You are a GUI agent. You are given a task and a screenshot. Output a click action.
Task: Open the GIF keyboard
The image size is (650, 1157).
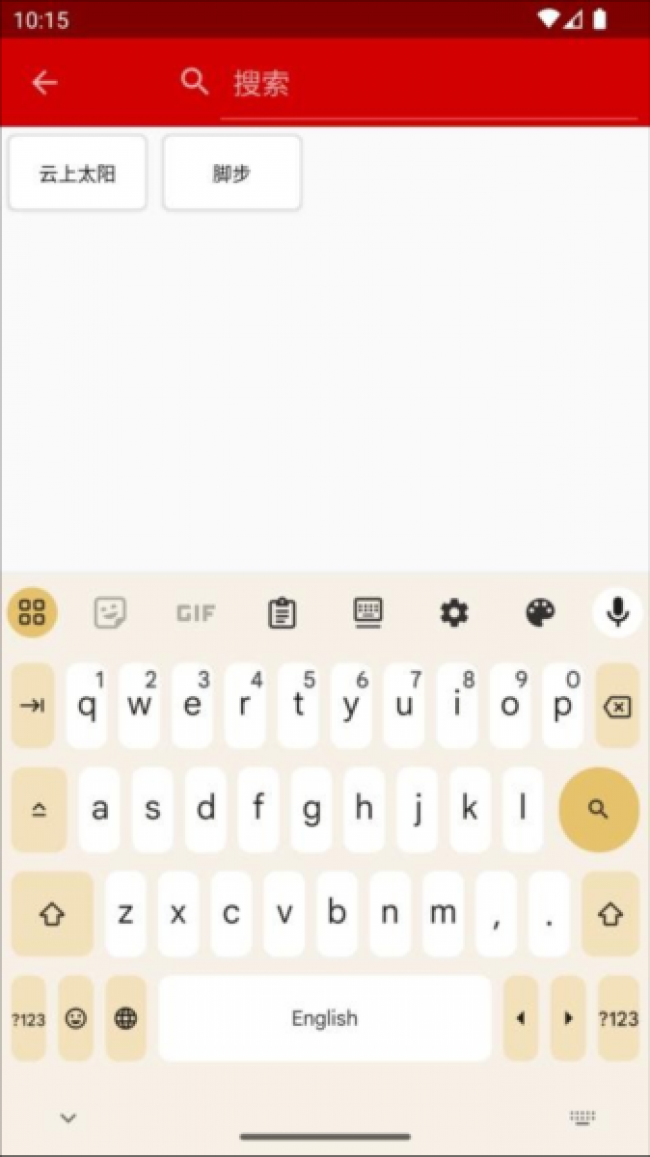click(196, 612)
